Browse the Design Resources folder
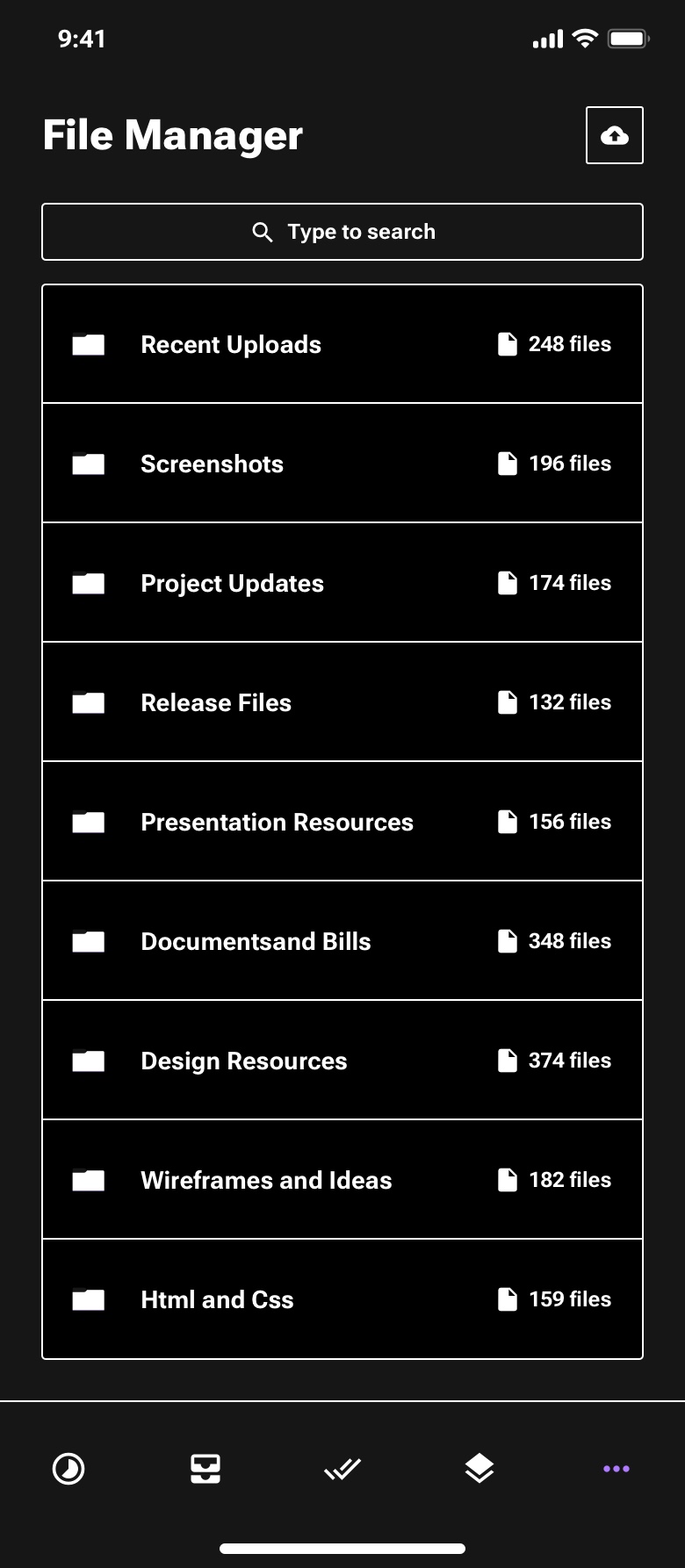 coord(342,1061)
